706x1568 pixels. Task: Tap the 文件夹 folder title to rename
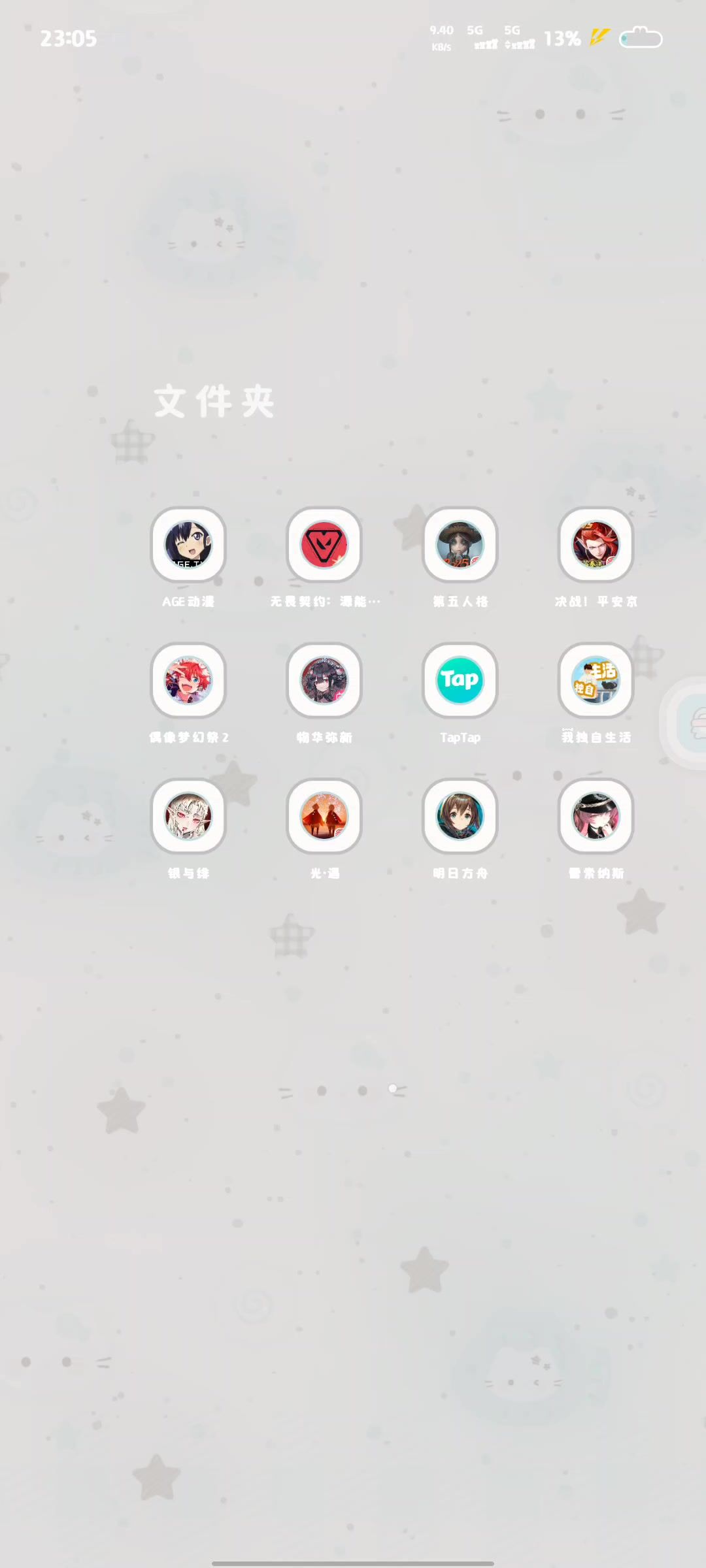tap(214, 401)
